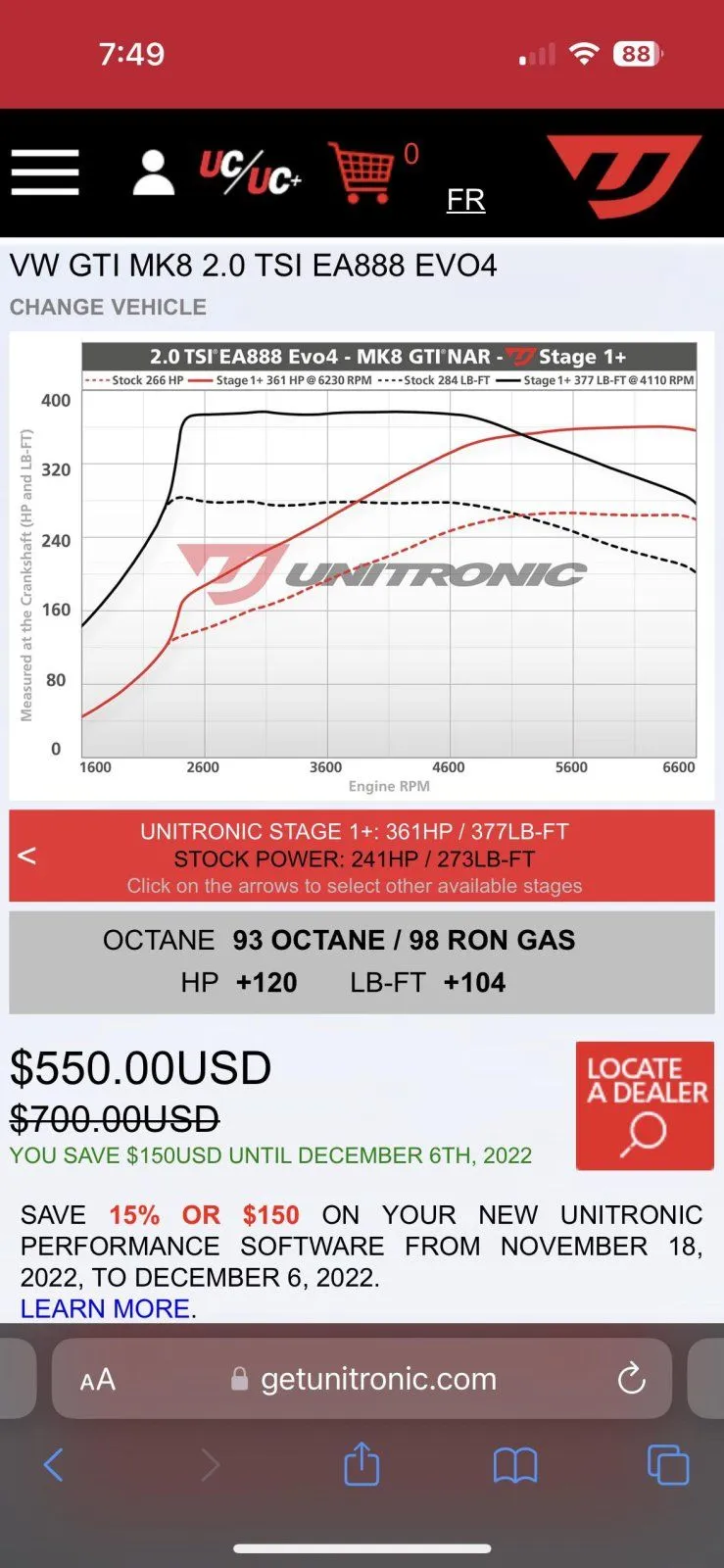
Task: Show all open Safari tabs
Action: coord(668,1466)
